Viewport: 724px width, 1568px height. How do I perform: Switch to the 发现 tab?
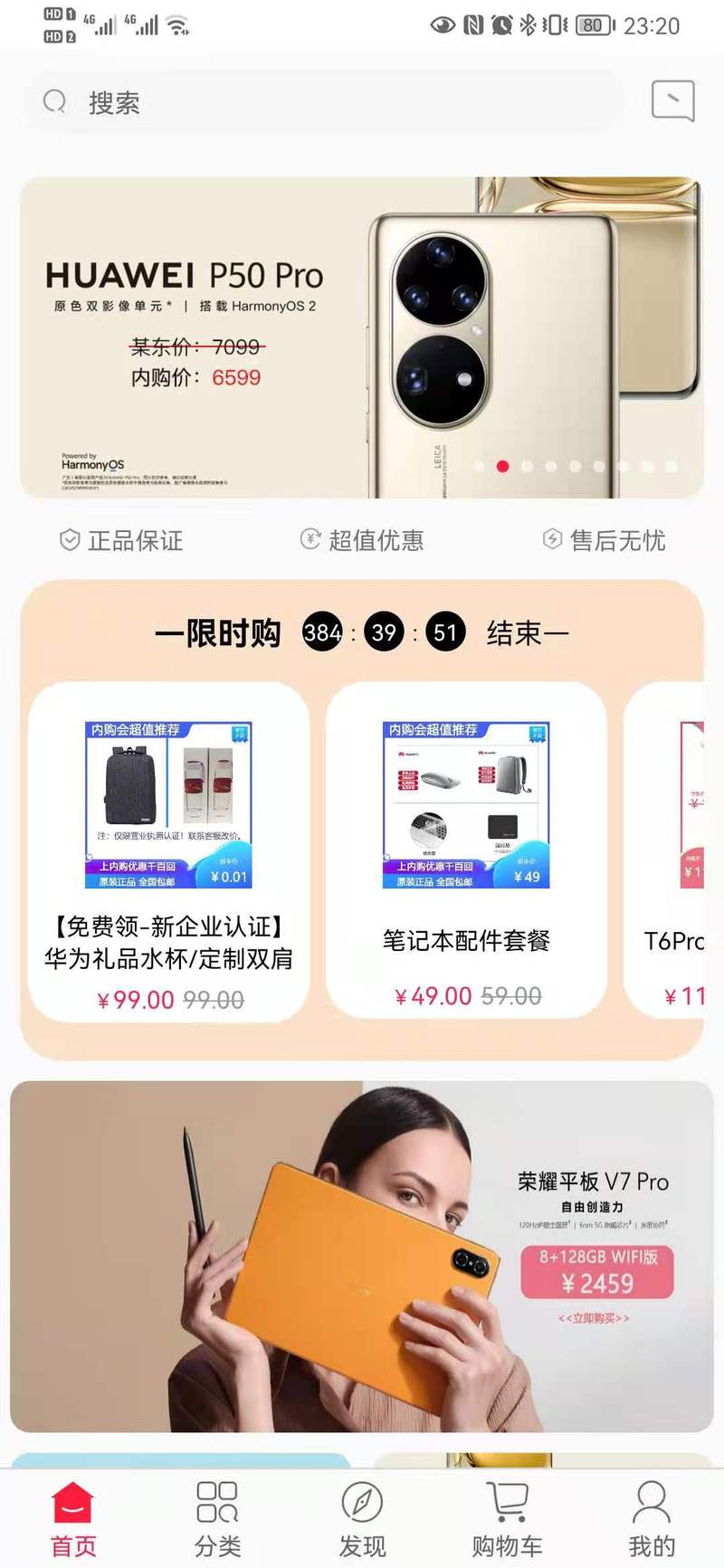coord(362,1520)
